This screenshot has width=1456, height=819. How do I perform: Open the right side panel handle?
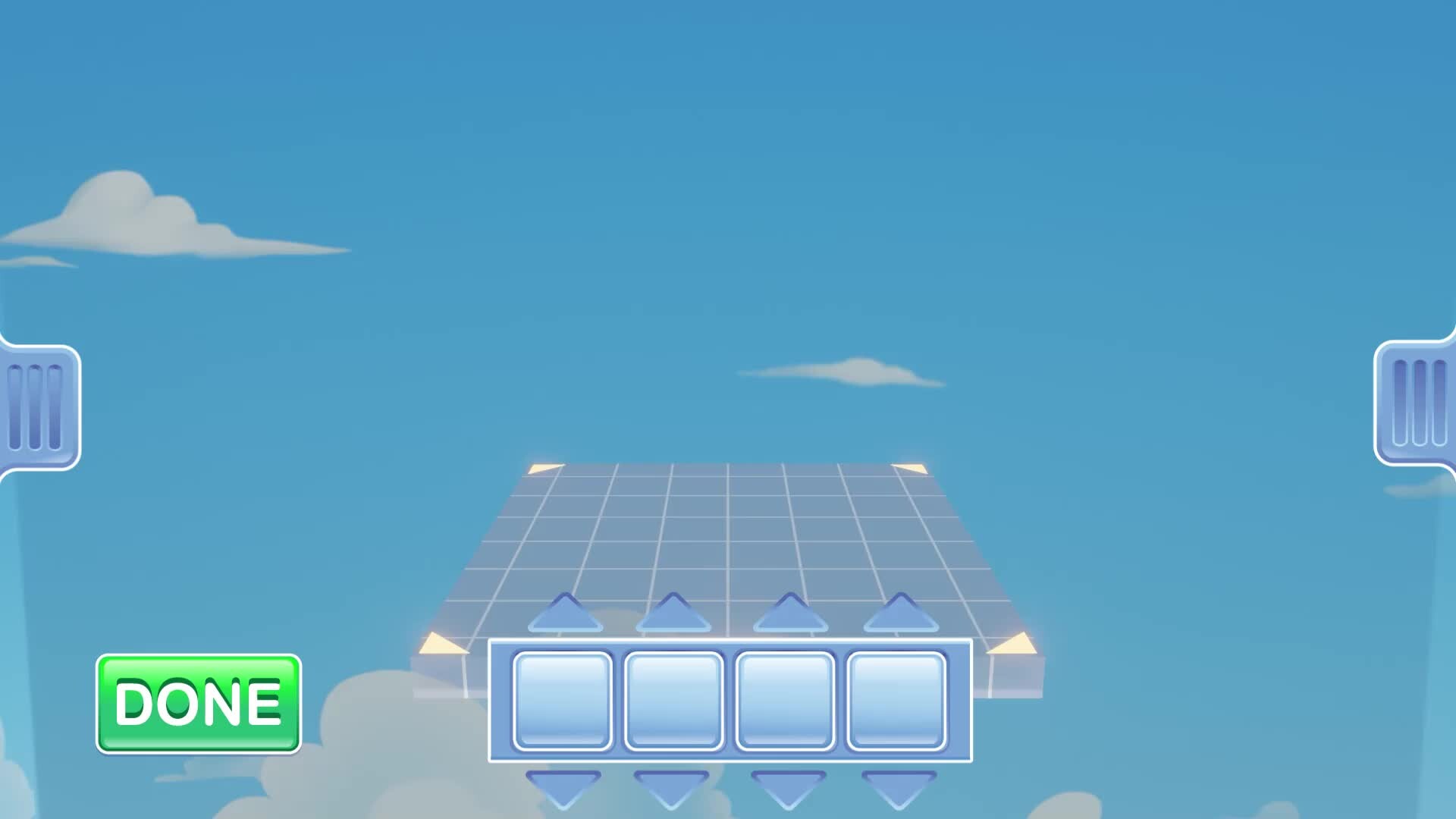tap(1417, 403)
